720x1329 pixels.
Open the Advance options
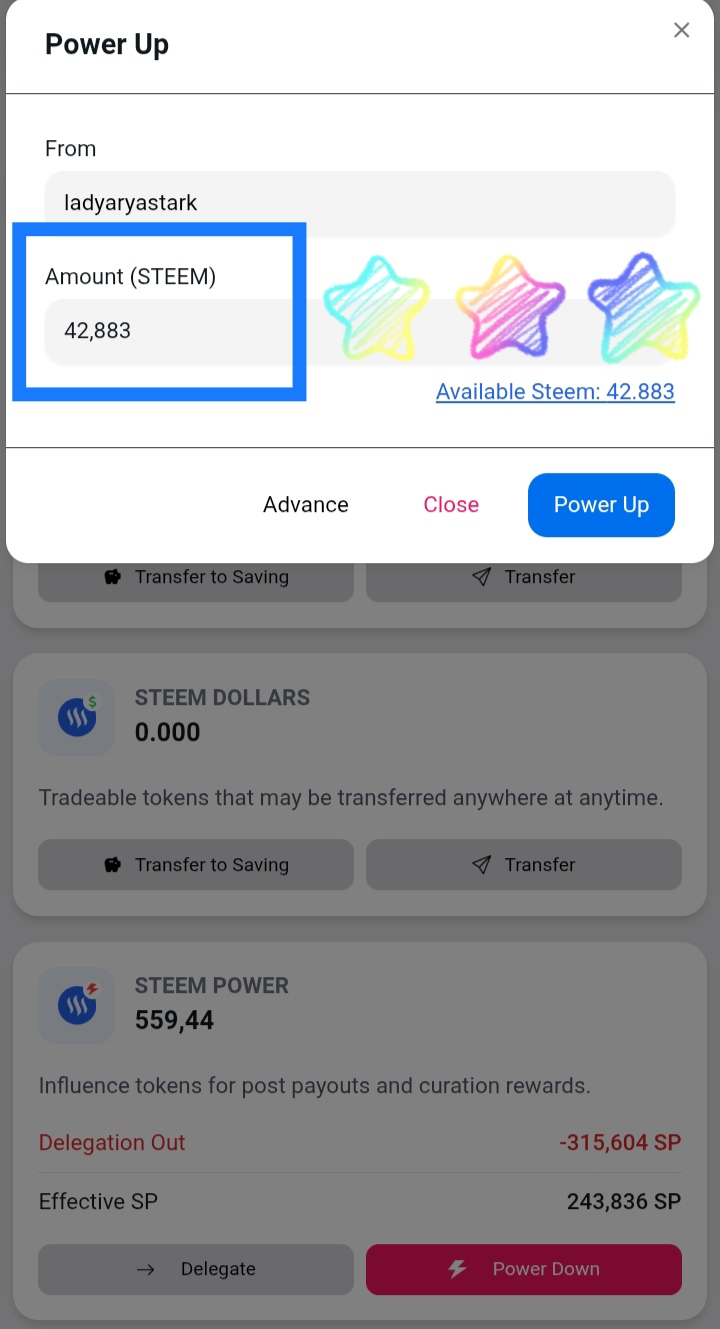pyautogui.click(x=305, y=505)
